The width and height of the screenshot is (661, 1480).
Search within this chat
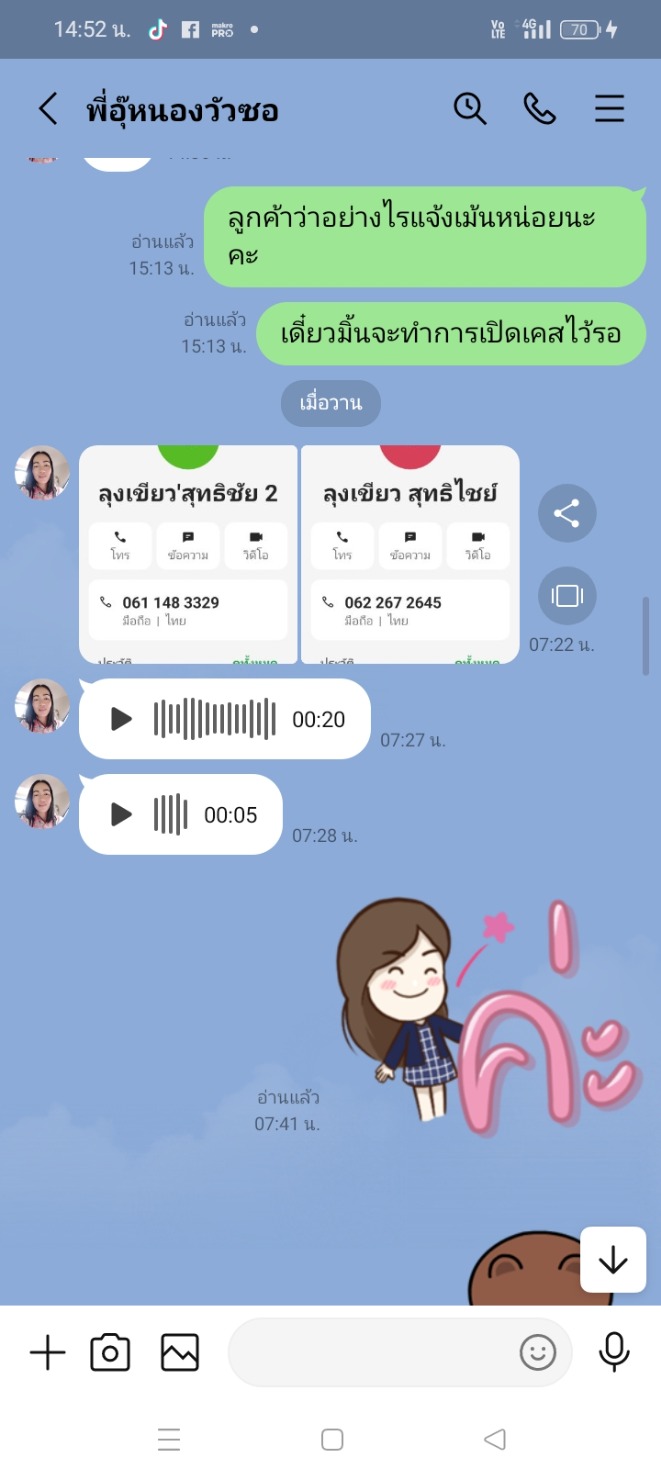(469, 108)
